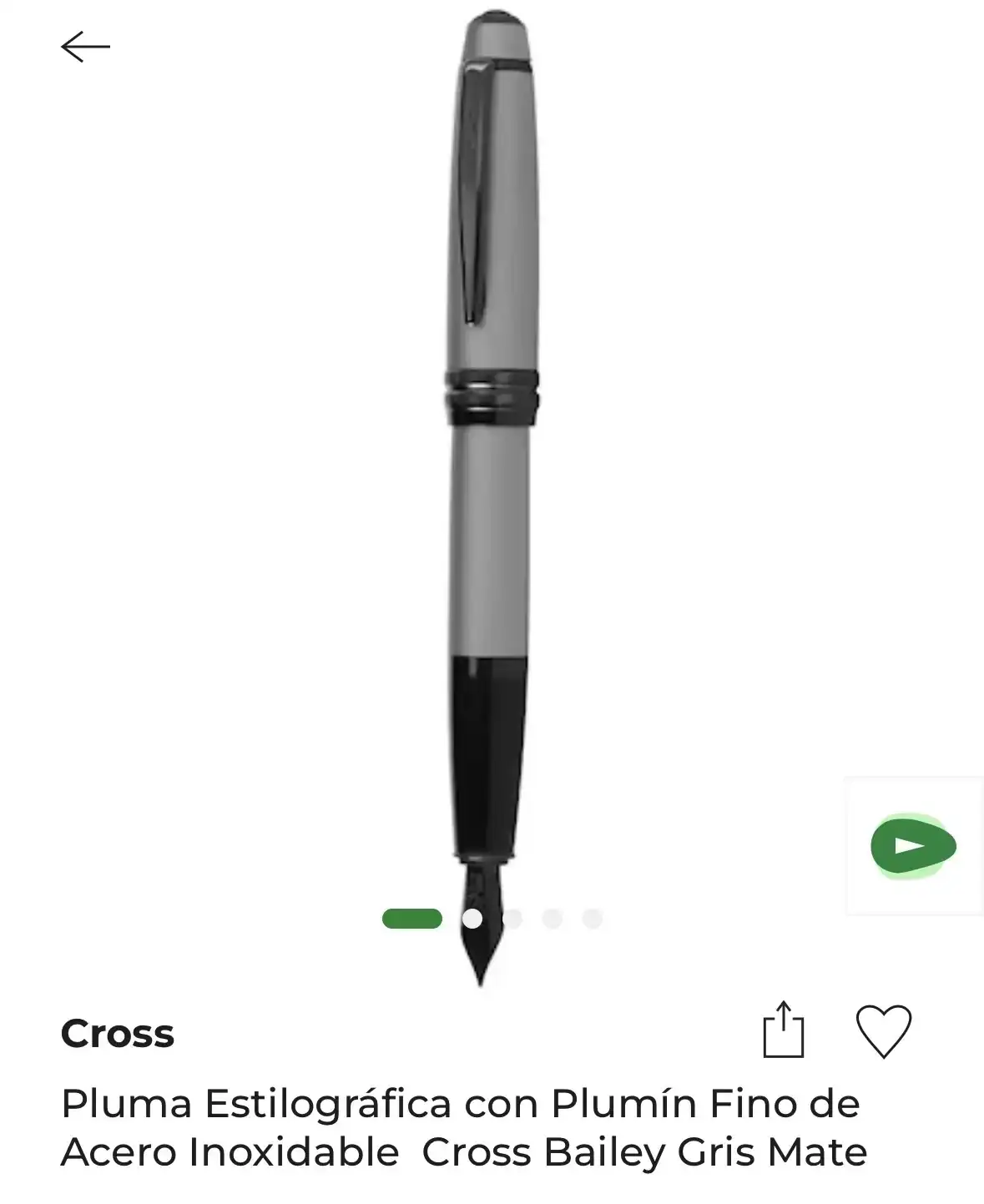This screenshot has width=984, height=1204.
Task: Go back using the arrow icon
Action: click(85, 47)
